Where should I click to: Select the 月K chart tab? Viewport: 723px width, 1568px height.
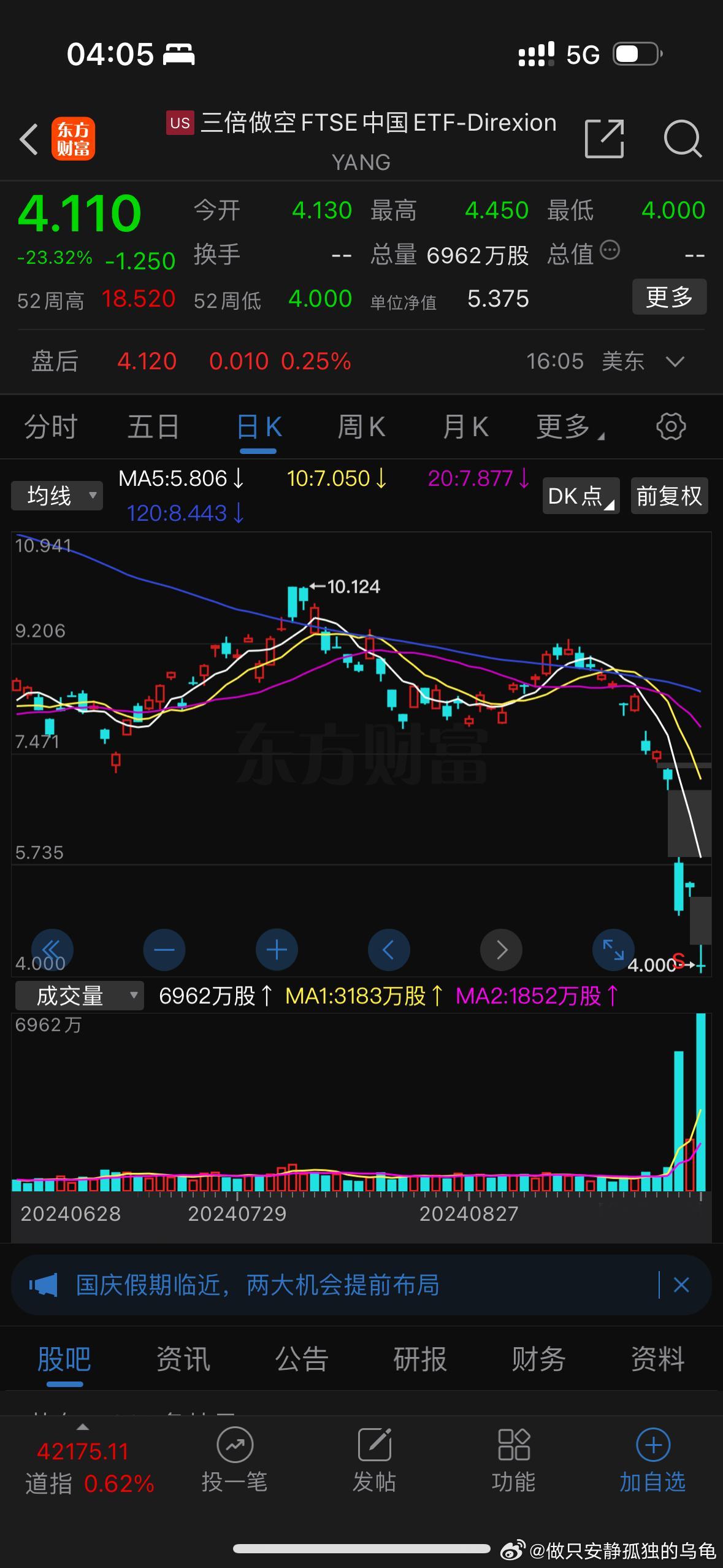pos(465,427)
